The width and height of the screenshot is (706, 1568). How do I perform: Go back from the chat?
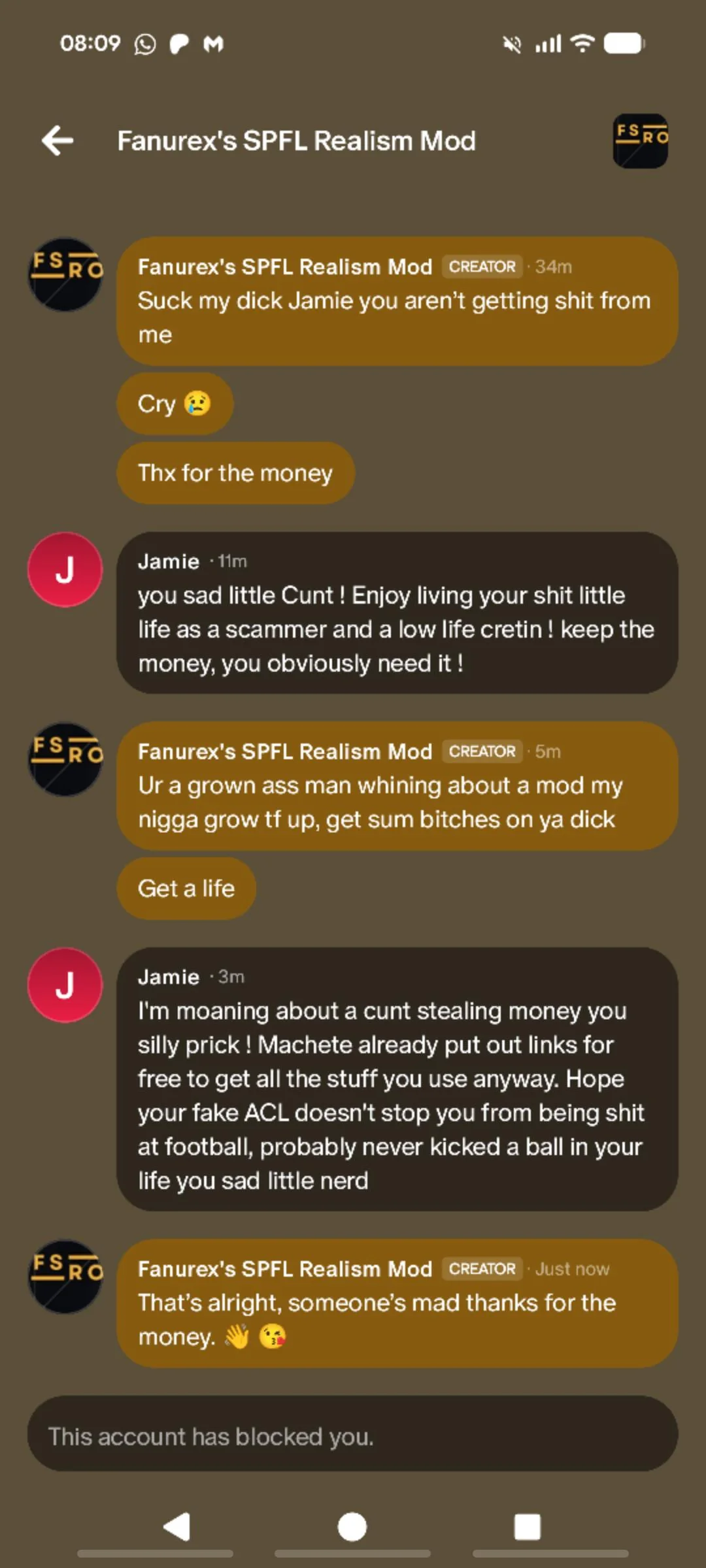tap(58, 140)
